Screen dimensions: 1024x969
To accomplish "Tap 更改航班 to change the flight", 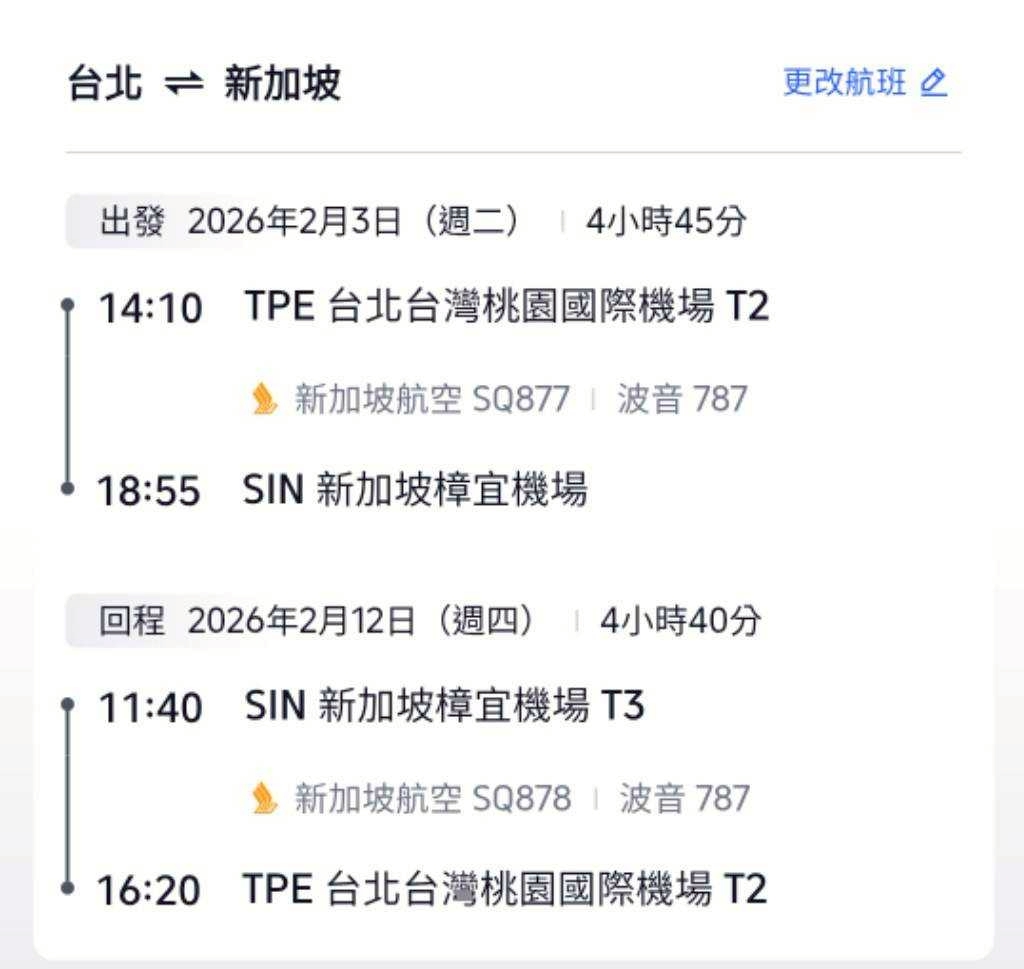I will pyautogui.click(x=864, y=83).
